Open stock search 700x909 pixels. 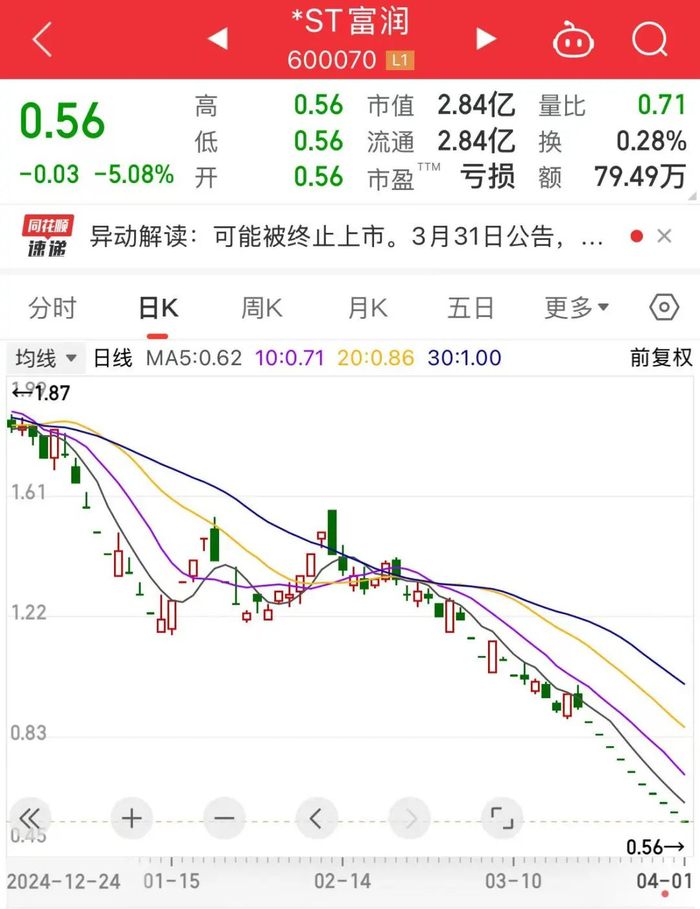click(x=649, y=40)
